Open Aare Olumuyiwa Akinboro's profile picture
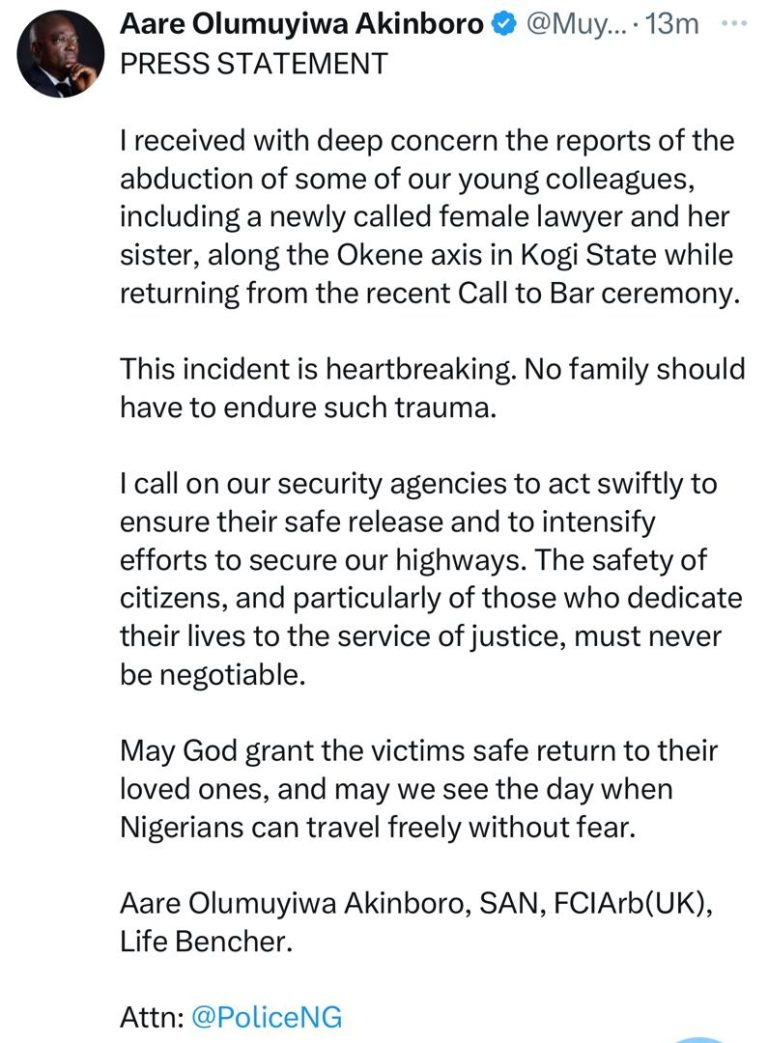Screen dimensions: 768x1043 [x=60, y=54]
